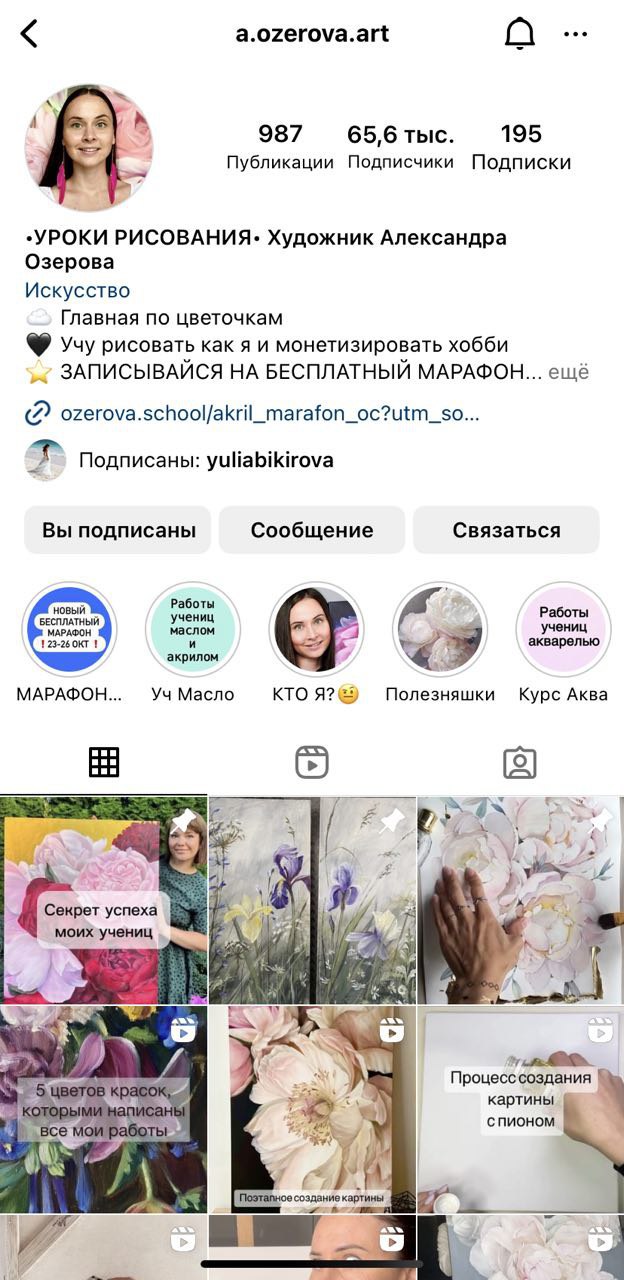Screen dimensions: 624x1280
Task: View the КТО Я? highlight
Action: (316, 631)
